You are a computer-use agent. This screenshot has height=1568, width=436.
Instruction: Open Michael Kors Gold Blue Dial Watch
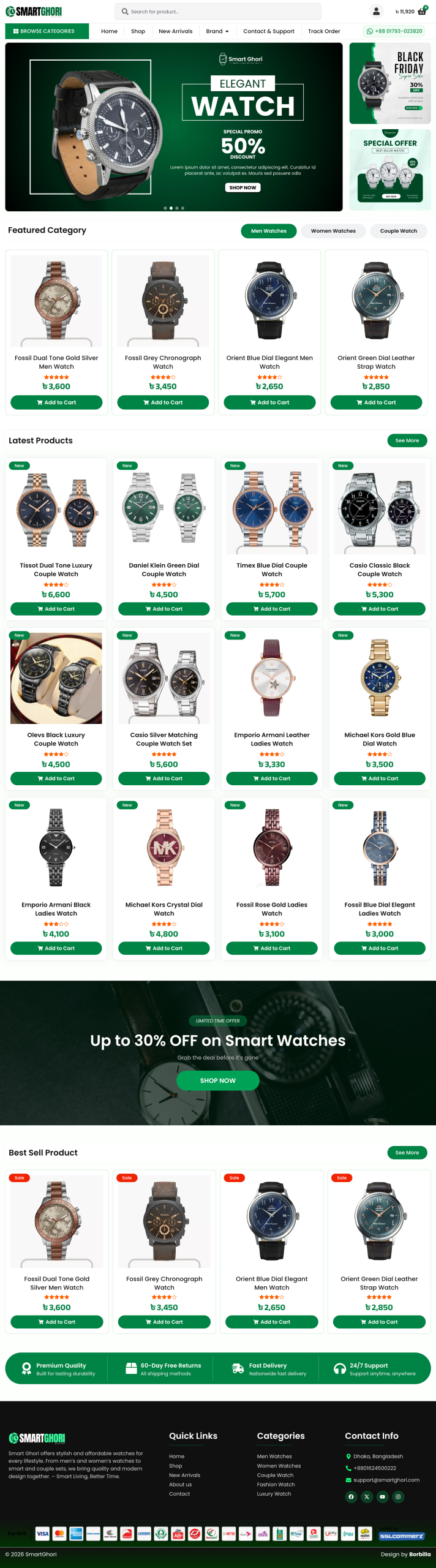(379, 739)
